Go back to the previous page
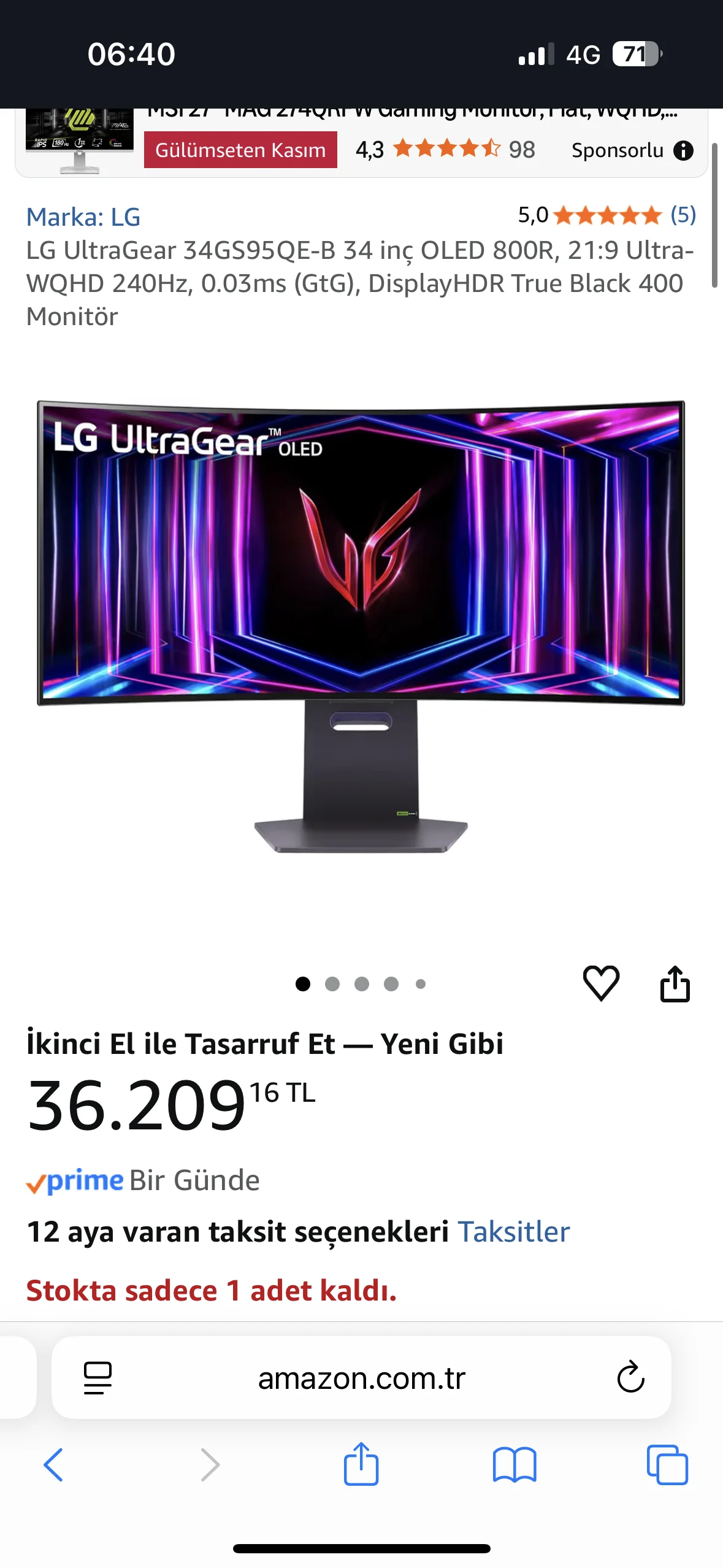Screen dimensions: 723x1568 coord(54,1464)
